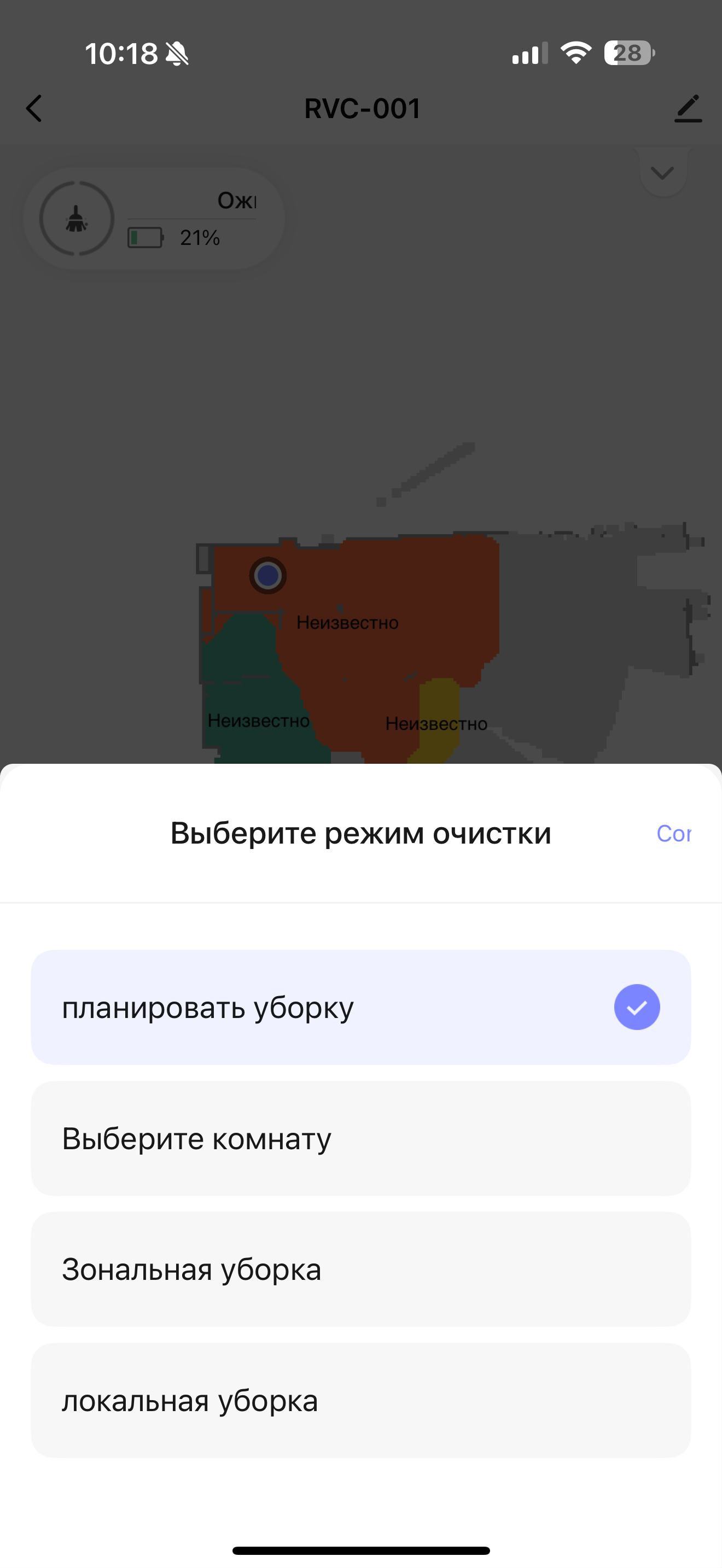Select «Зональная уборка» mode
Screen dimensions: 722x1568
coord(360,1269)
